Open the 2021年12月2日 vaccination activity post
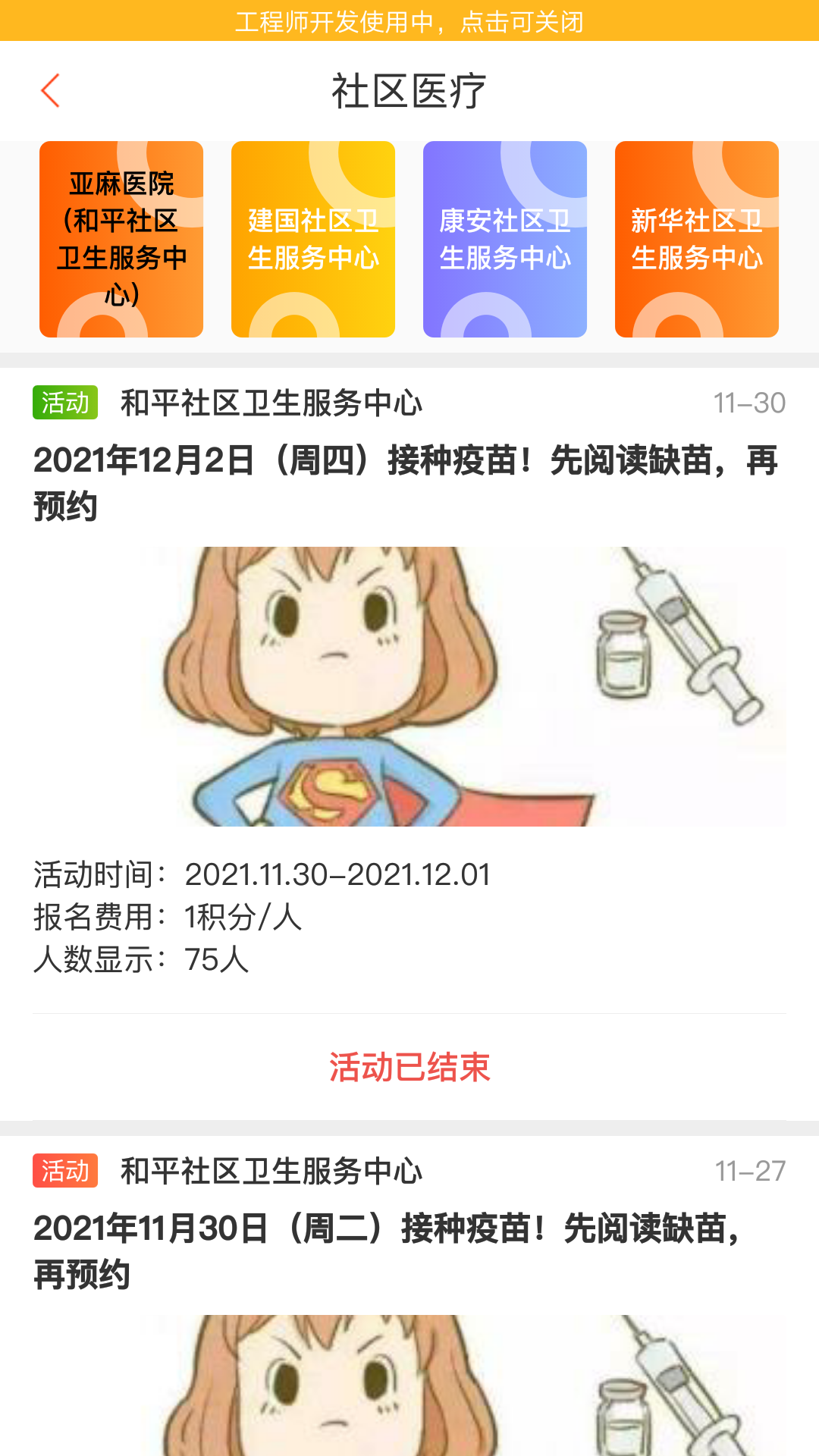Image resolution: width=819 pixels, height=1456 pixels. [406, 482]
